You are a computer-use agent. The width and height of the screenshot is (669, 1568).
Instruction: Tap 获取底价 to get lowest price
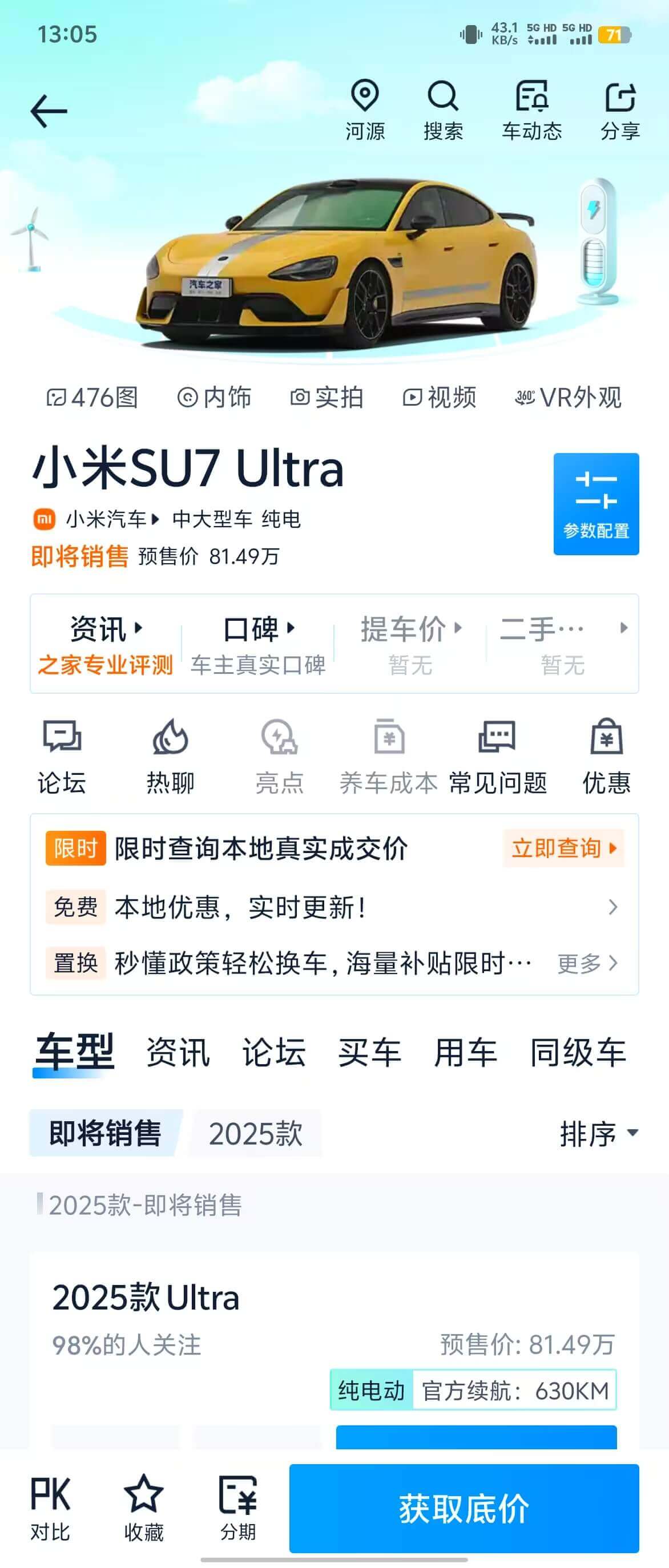click(464, 1508)
